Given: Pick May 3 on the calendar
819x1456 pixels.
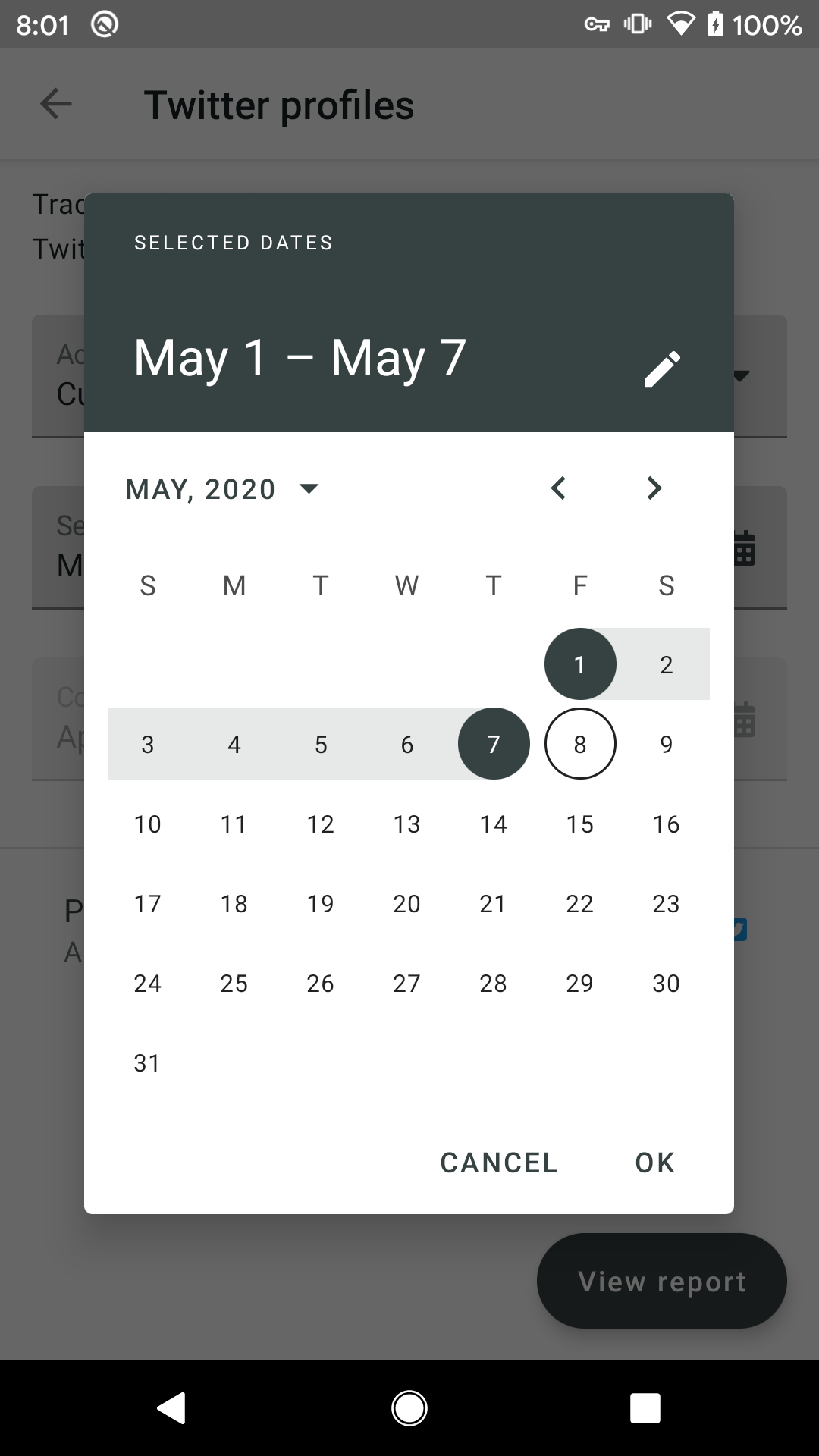Looking at the screenshot, I should click(148, 744).
